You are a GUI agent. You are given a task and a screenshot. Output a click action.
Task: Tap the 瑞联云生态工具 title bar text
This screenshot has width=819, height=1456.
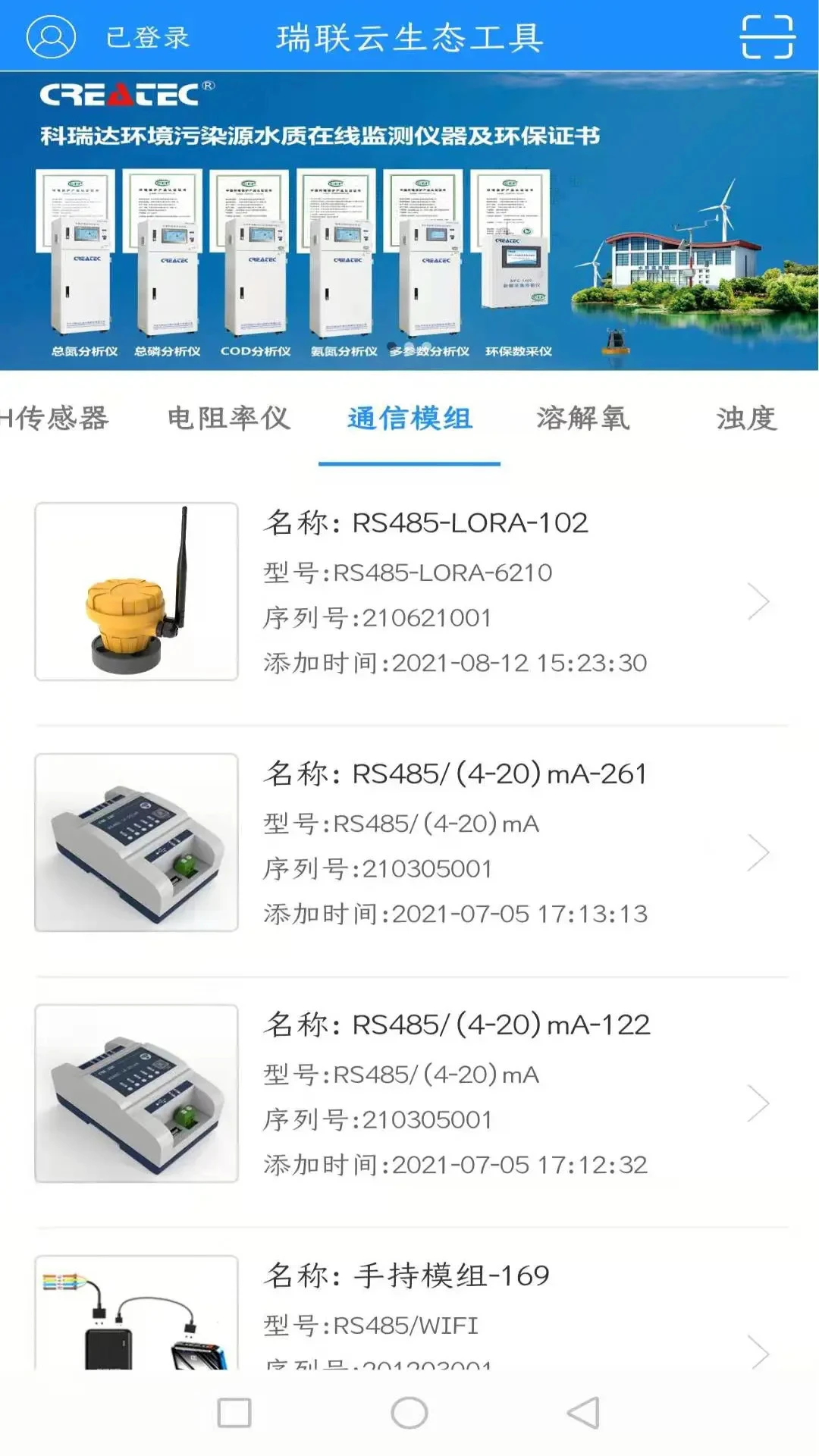(409, 34)
